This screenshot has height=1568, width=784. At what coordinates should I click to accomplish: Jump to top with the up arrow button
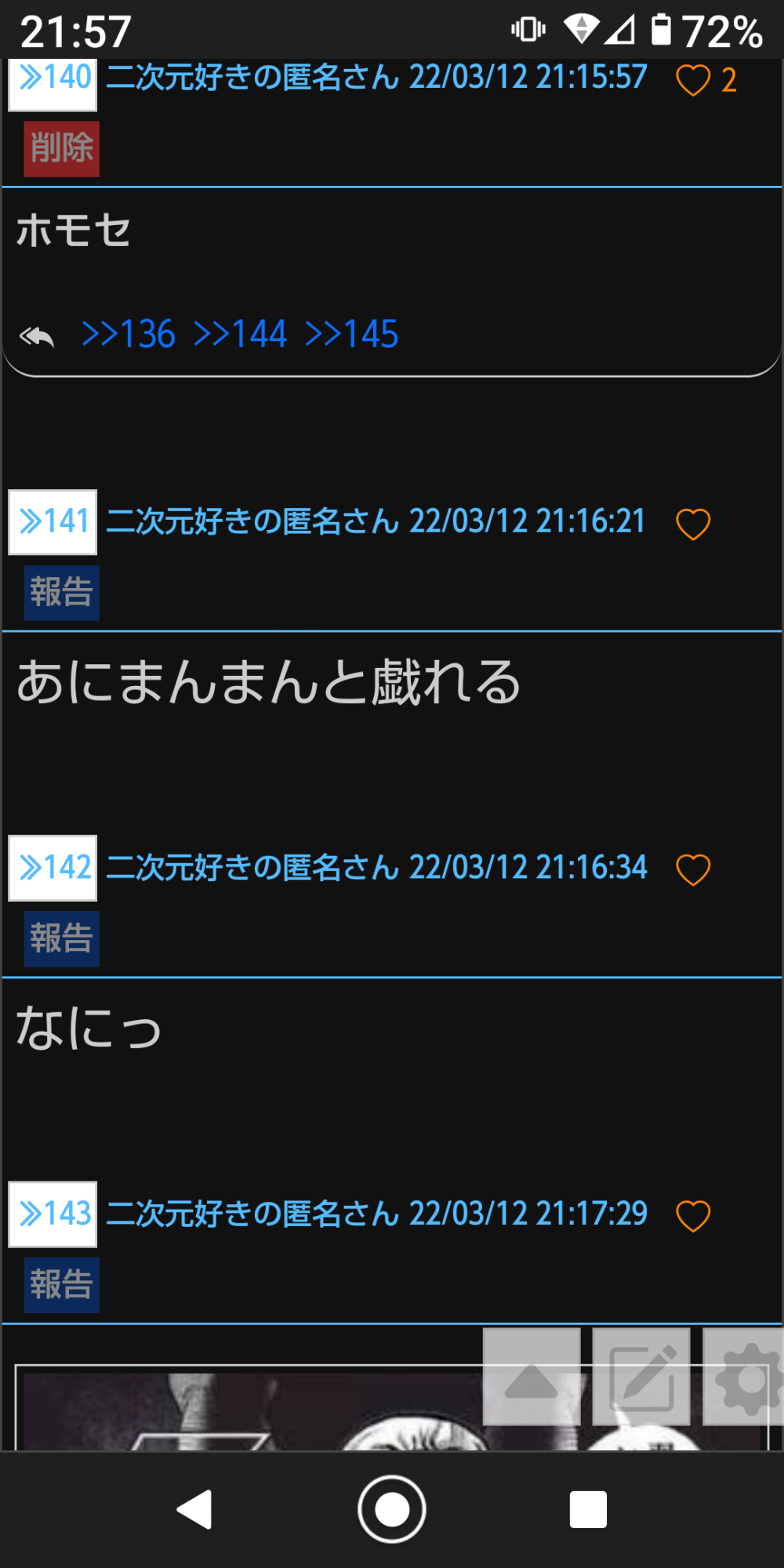click(x=532, y=1377)
